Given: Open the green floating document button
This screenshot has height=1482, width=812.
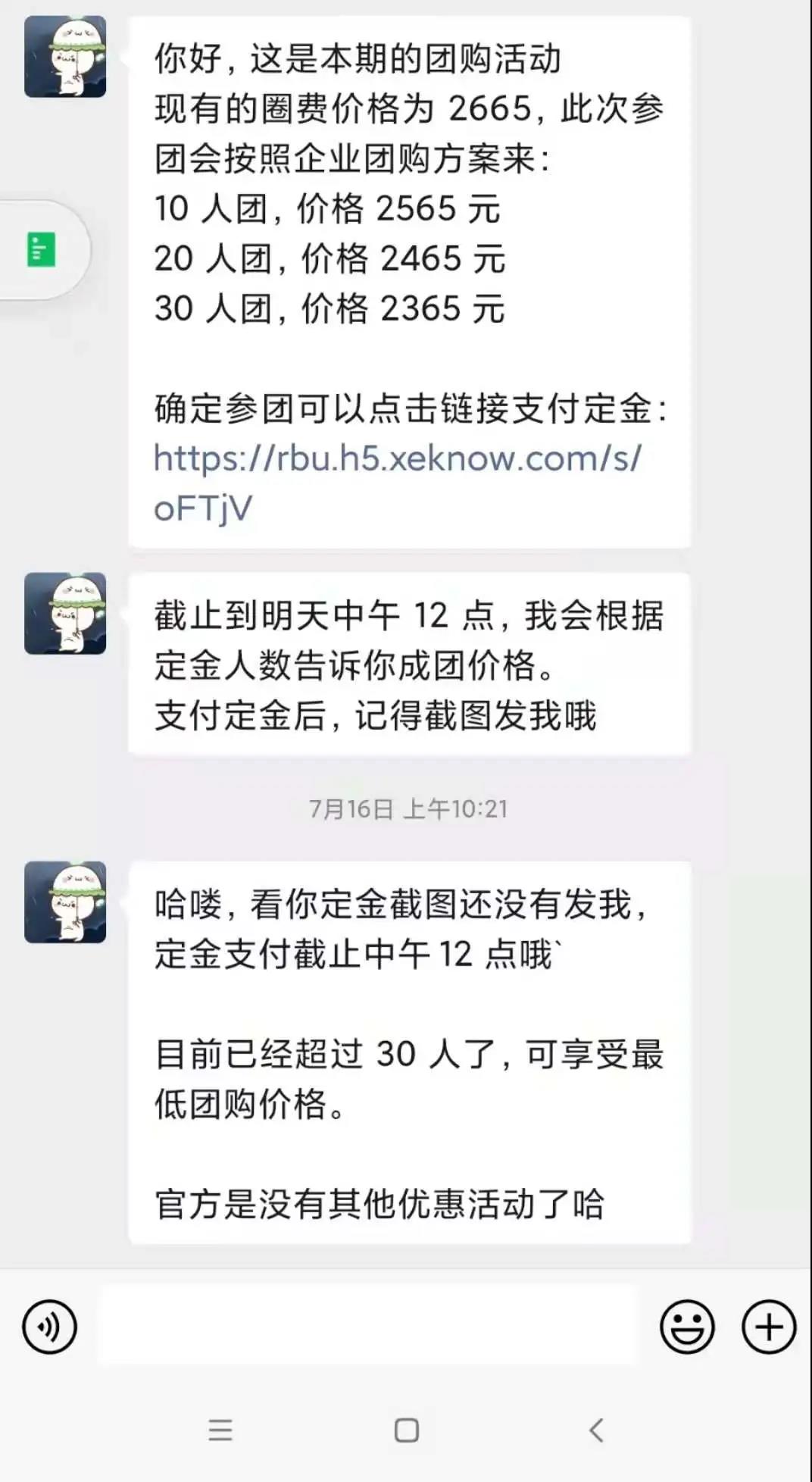Looking at the screenshot, I should (41, 250).
